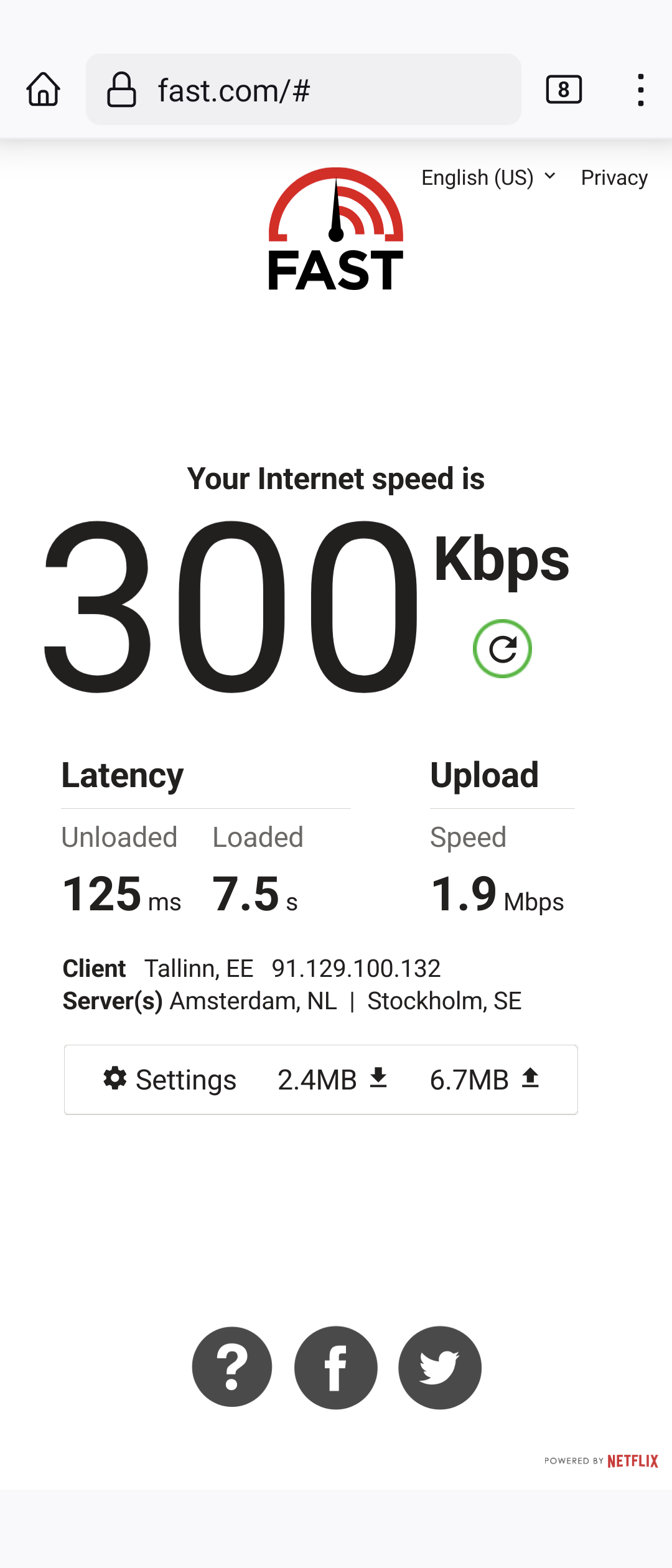Share results on Twitter
Viewport: 672px width, 1568px height.
(440, 1367)
